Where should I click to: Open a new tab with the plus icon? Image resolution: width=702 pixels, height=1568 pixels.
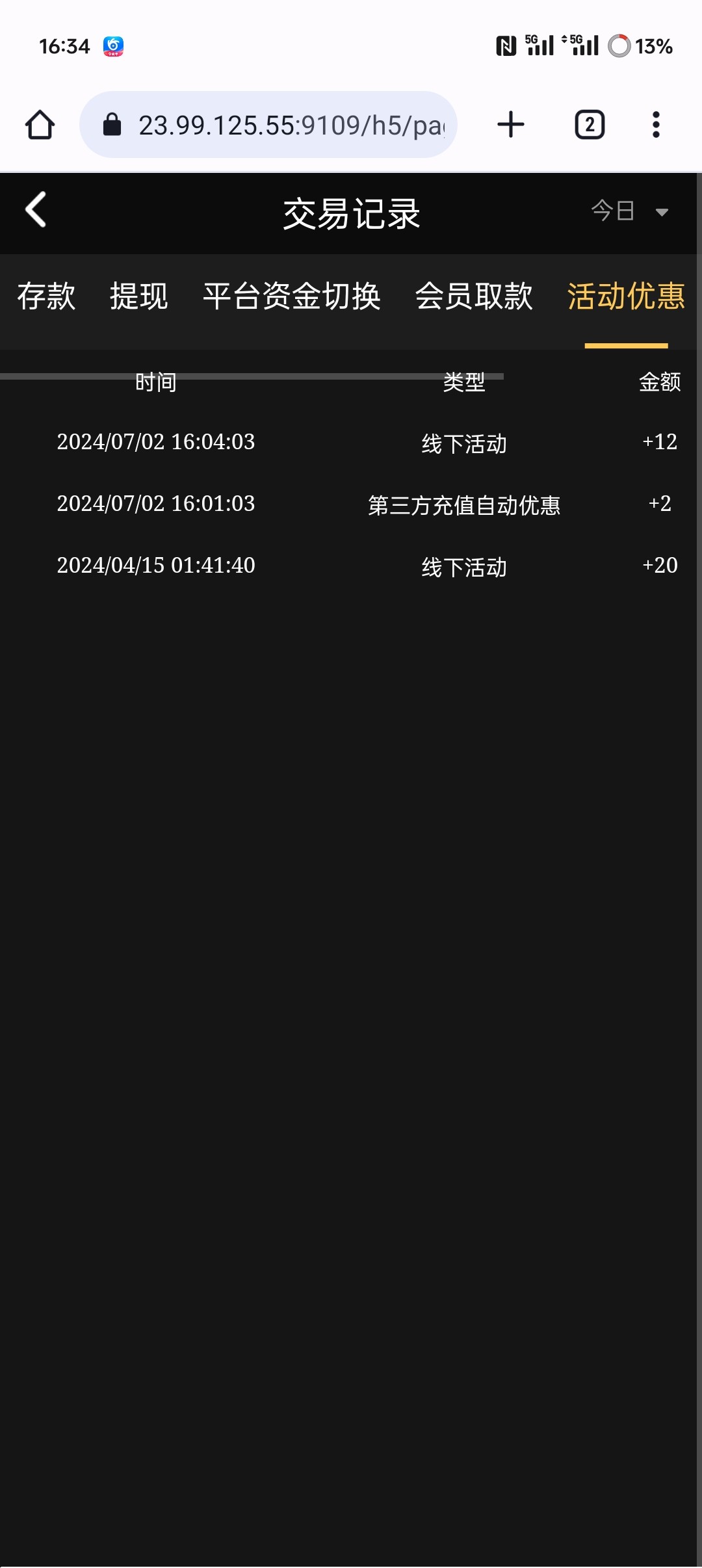pyautogui.click(x=510, y=124)
